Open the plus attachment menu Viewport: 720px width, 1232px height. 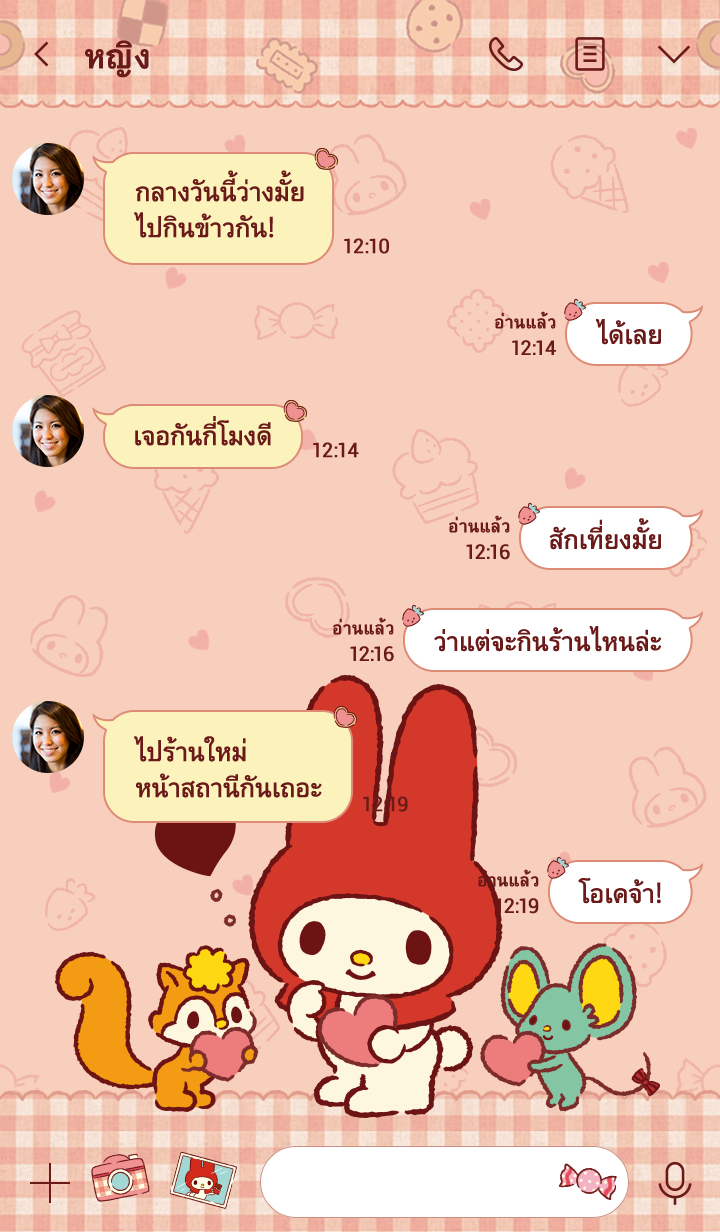click(x=50, y=1182)
